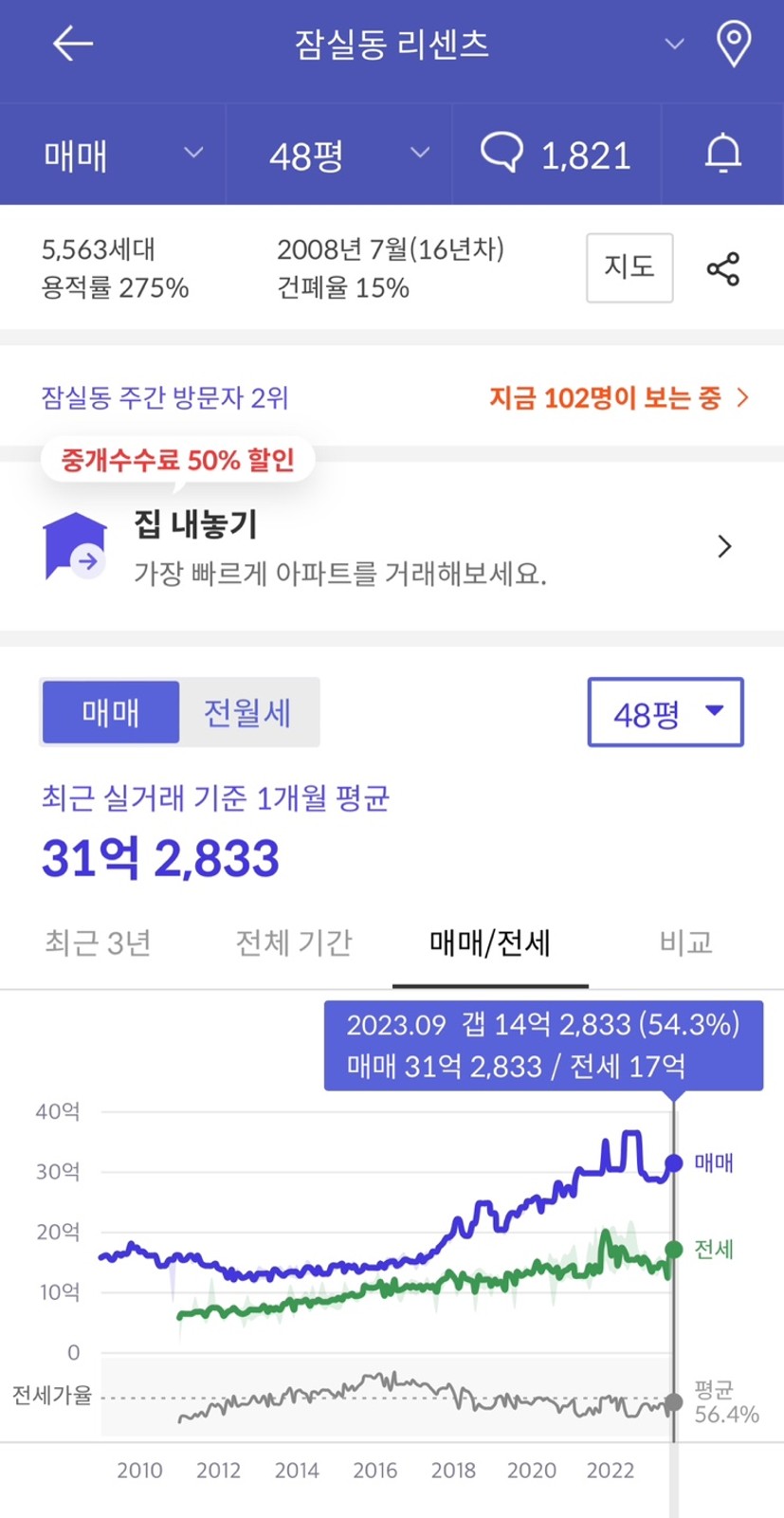This screenshot has height=1518, width=784.
Task: Tap the 지도 button
Action: click(629, 267)
